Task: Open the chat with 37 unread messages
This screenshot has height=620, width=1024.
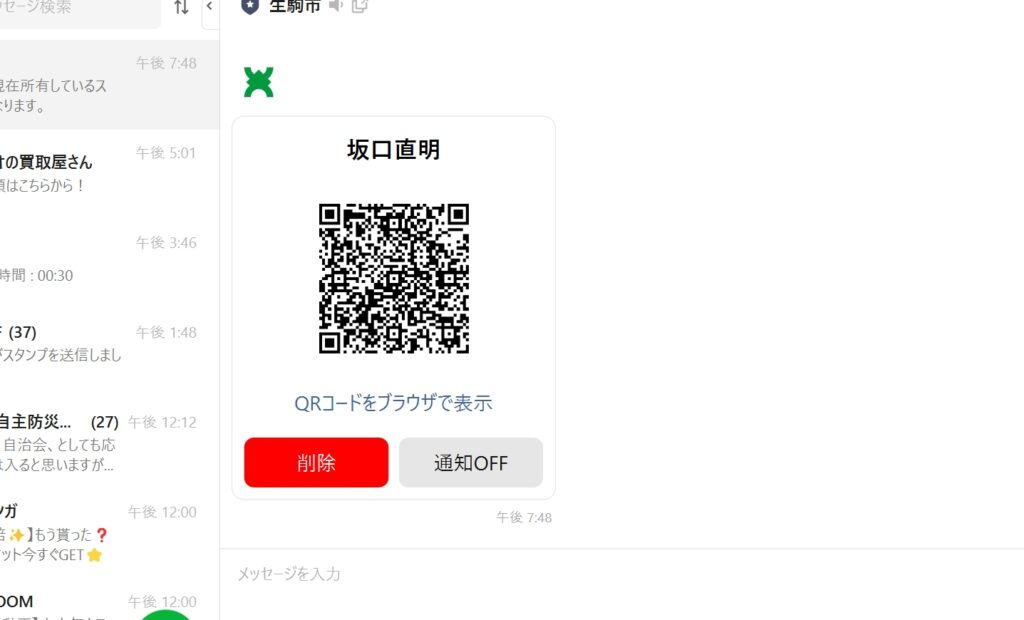Action: tap(100, 343)
